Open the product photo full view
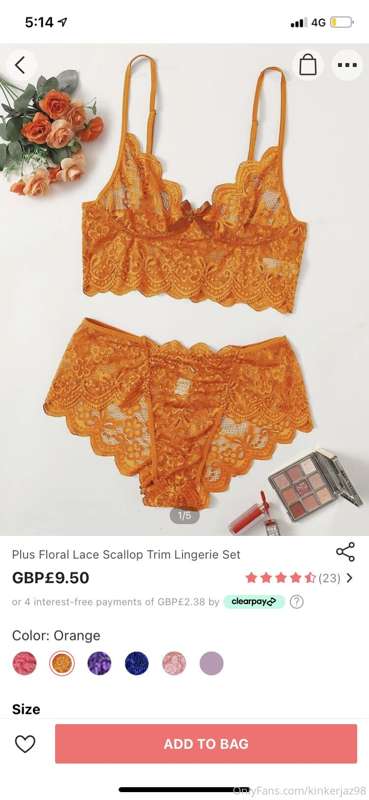This screenshot has height=800, width=369. pos(184,289)
